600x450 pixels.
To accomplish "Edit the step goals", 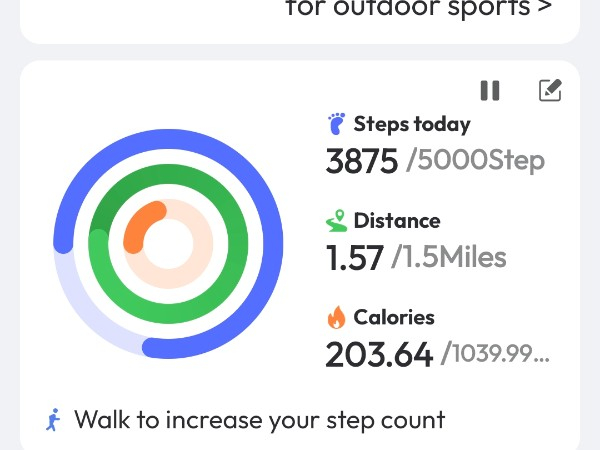I will point(550,91).
